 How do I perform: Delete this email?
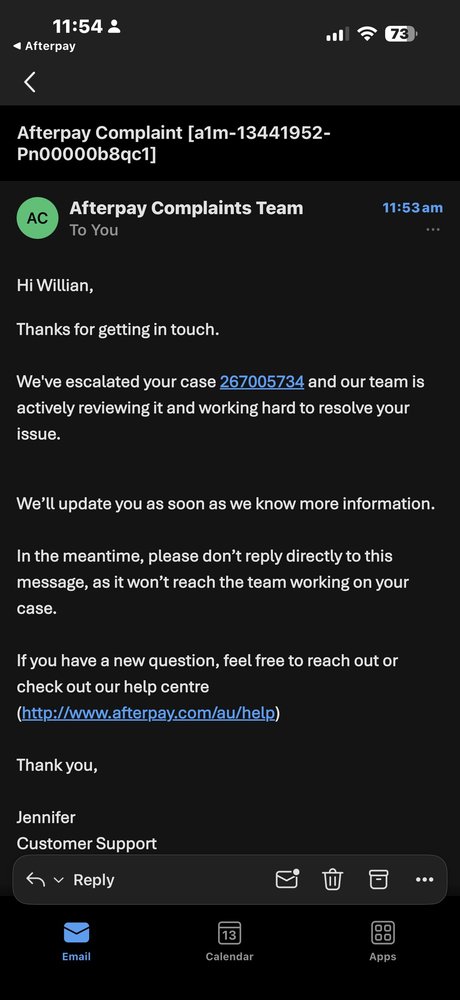click(x=332, y=879)
